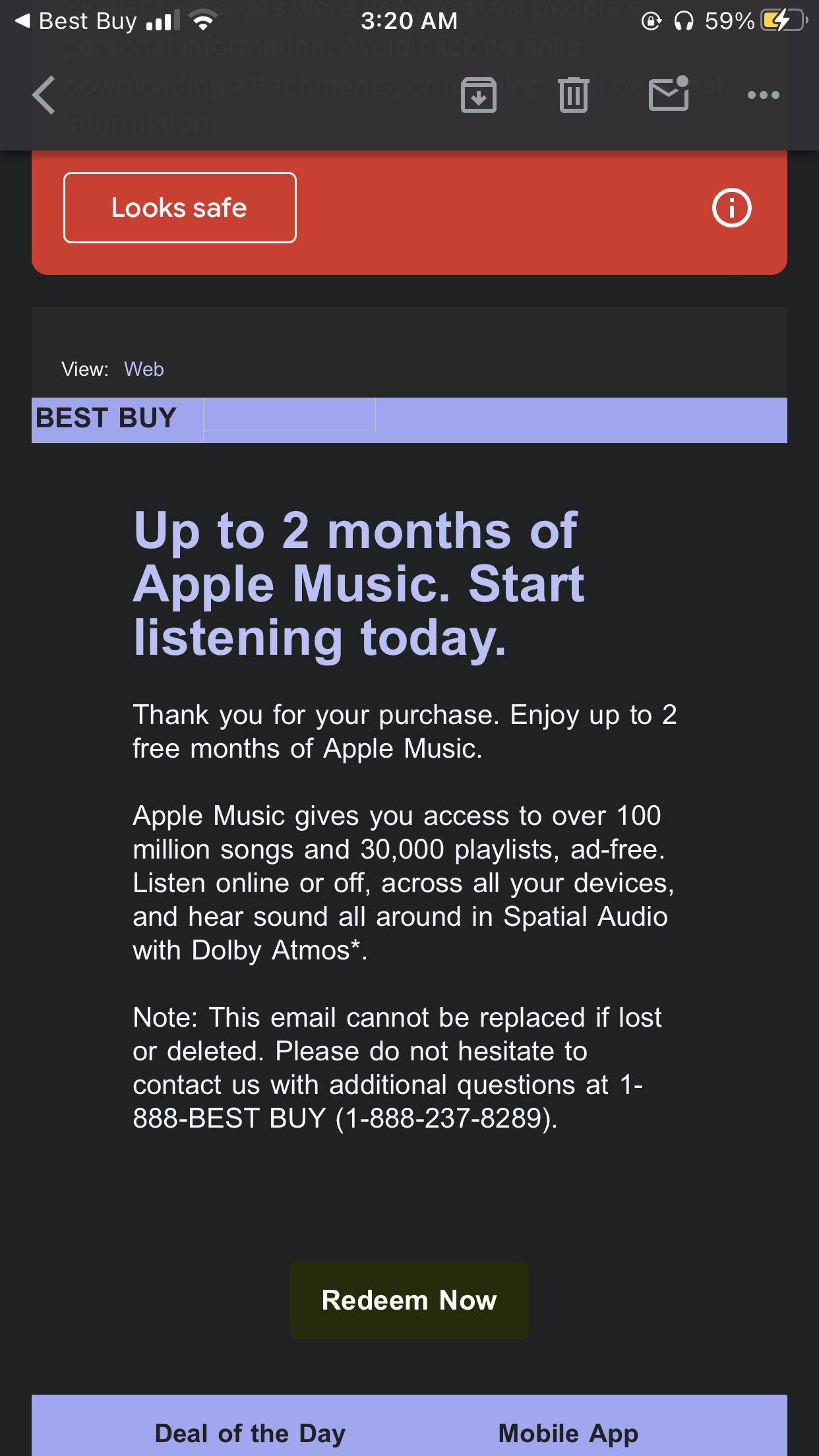
Task: Go back using the back chevron
Action: pos(42,95)
